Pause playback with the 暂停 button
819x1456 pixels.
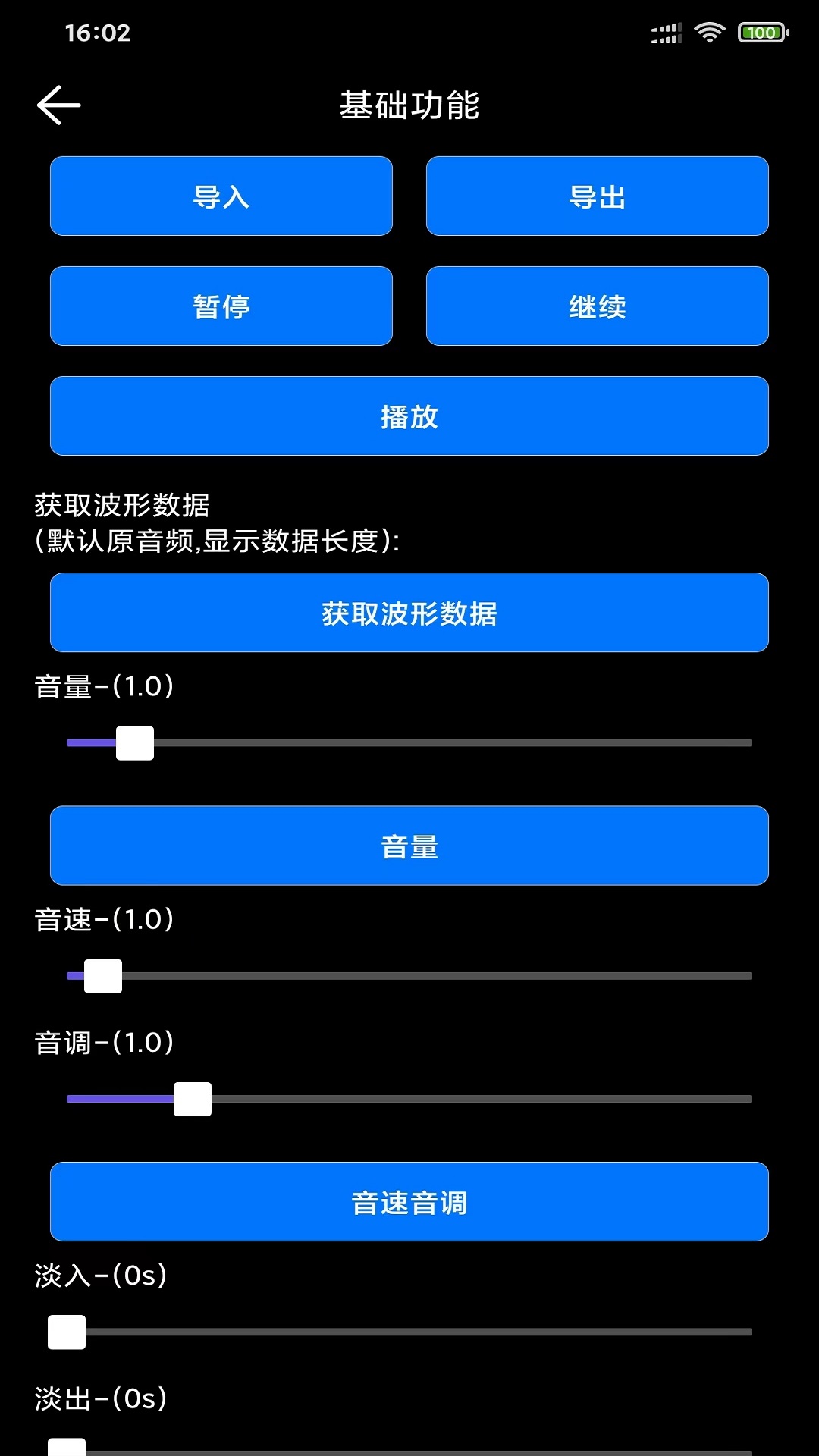[221, 306]
